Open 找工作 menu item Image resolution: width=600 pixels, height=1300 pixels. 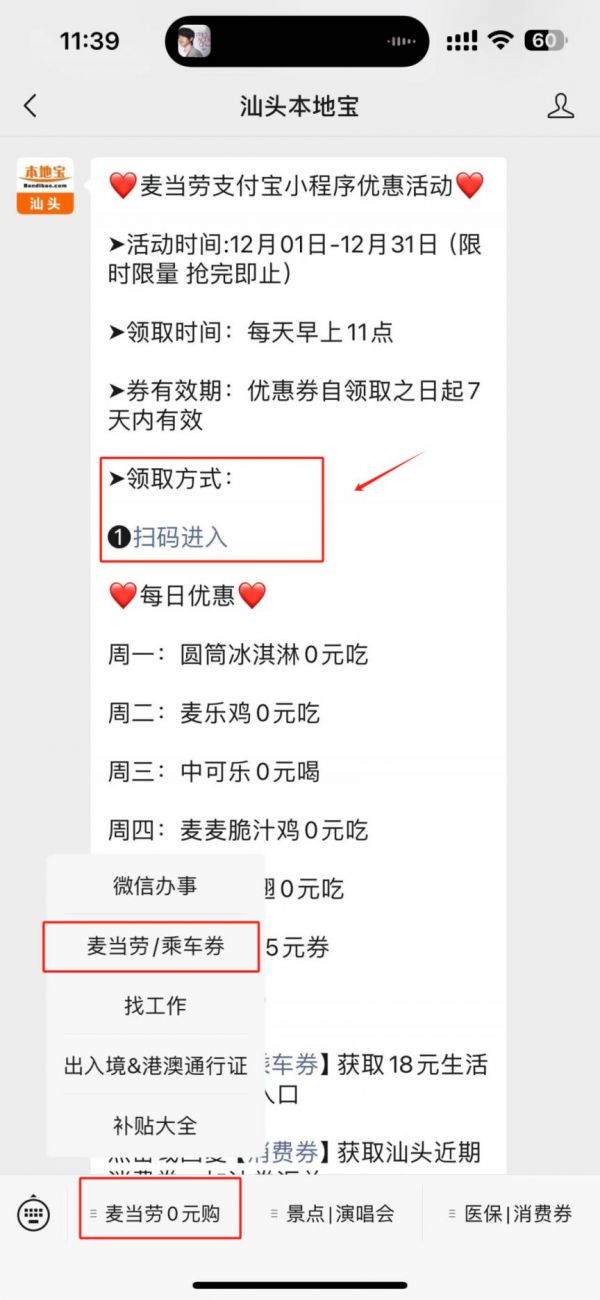coord(155,1006)
